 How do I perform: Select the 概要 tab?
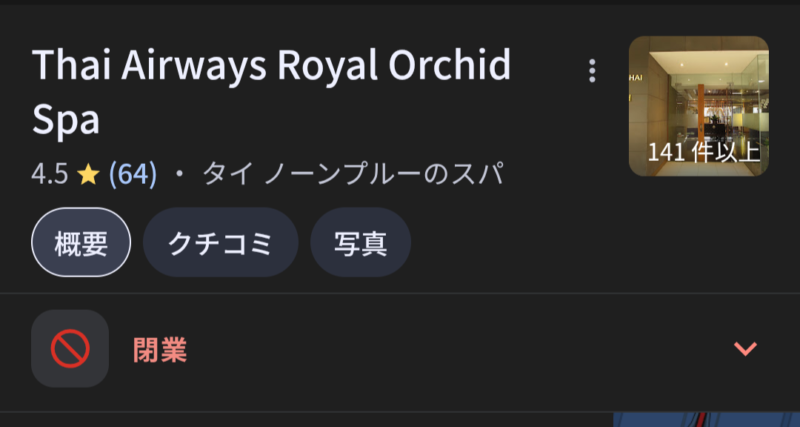[81, 243]
